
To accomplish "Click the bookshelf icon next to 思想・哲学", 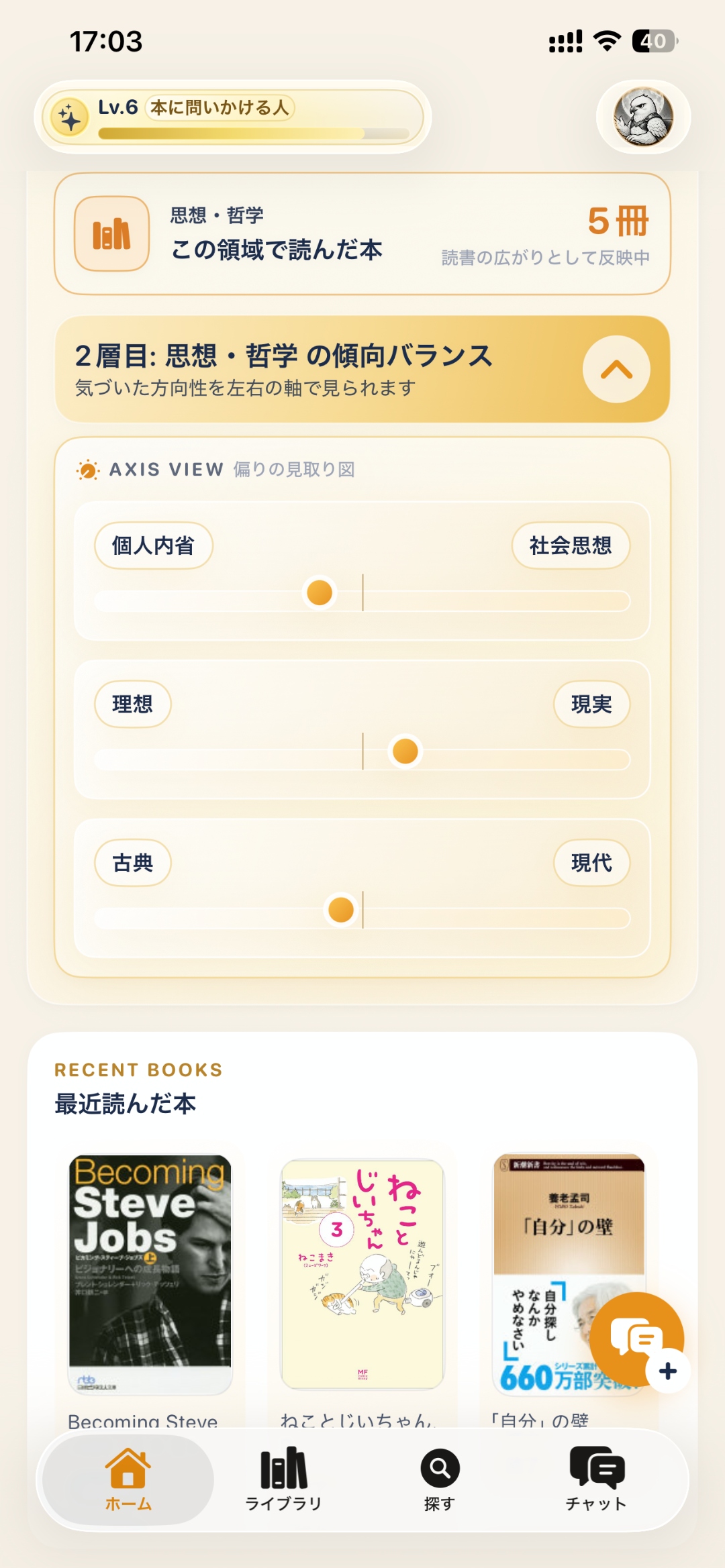I will (111, 234).
